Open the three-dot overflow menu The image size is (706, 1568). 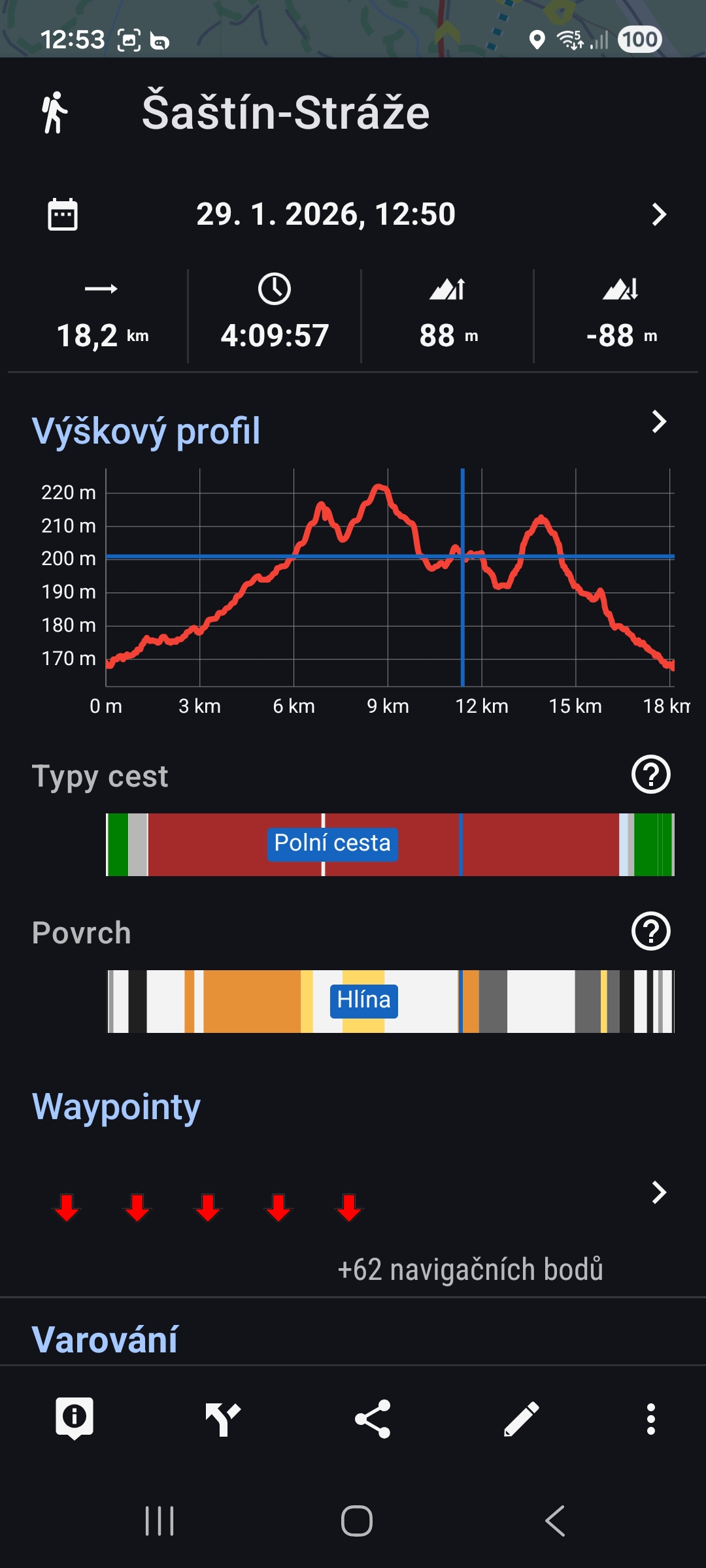[x=650, y=1418]
